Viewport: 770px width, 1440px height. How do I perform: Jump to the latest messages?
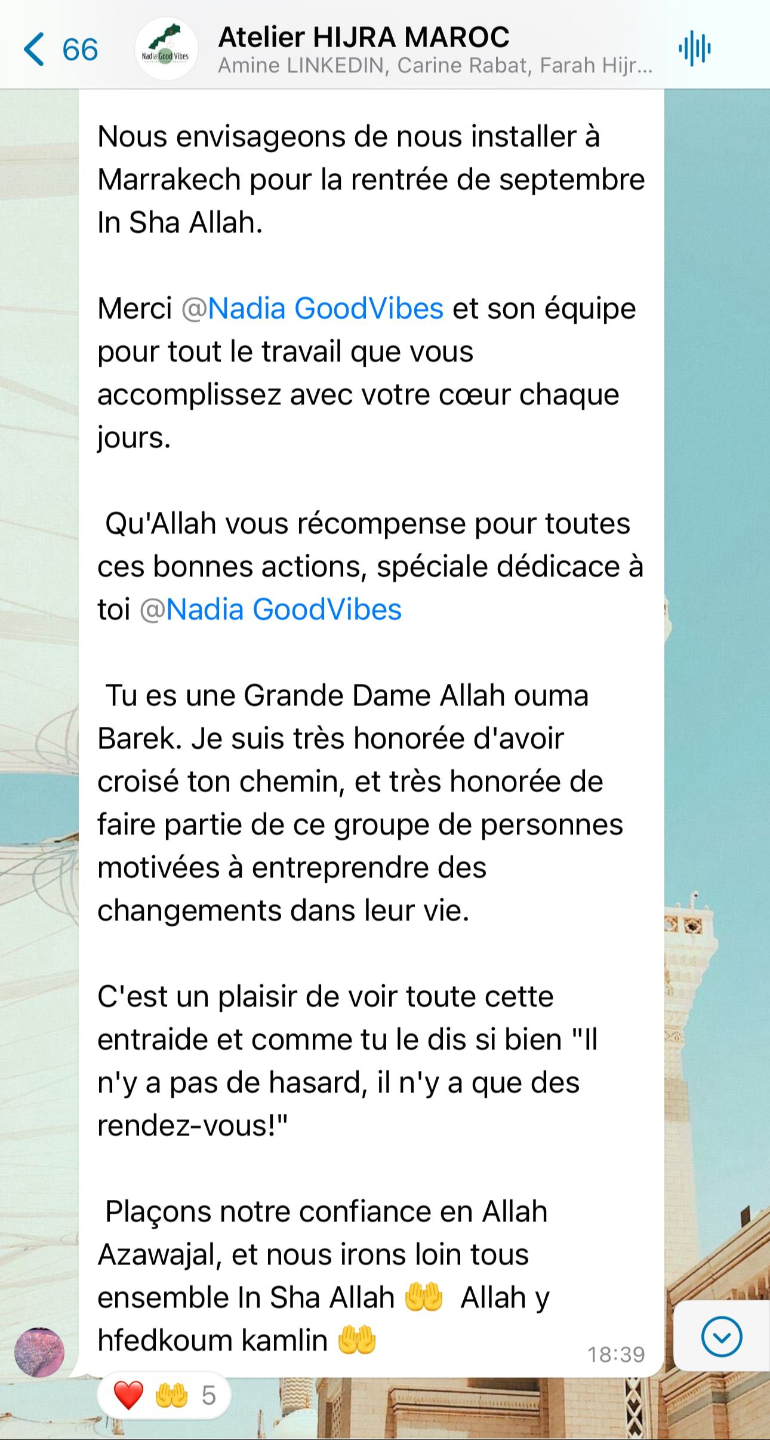click(721, 1336)
